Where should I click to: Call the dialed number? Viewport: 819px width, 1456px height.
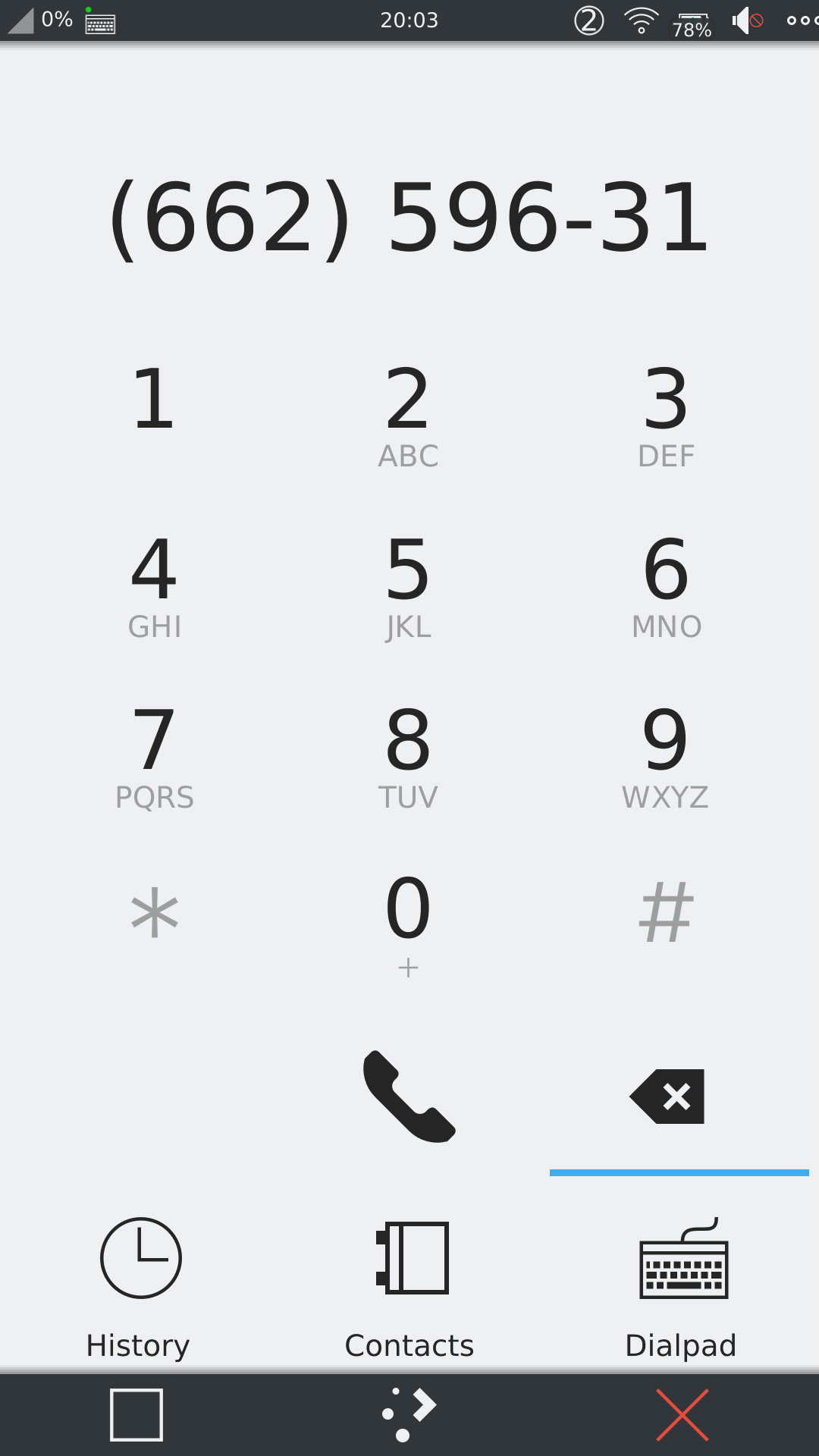(409, 1096)
